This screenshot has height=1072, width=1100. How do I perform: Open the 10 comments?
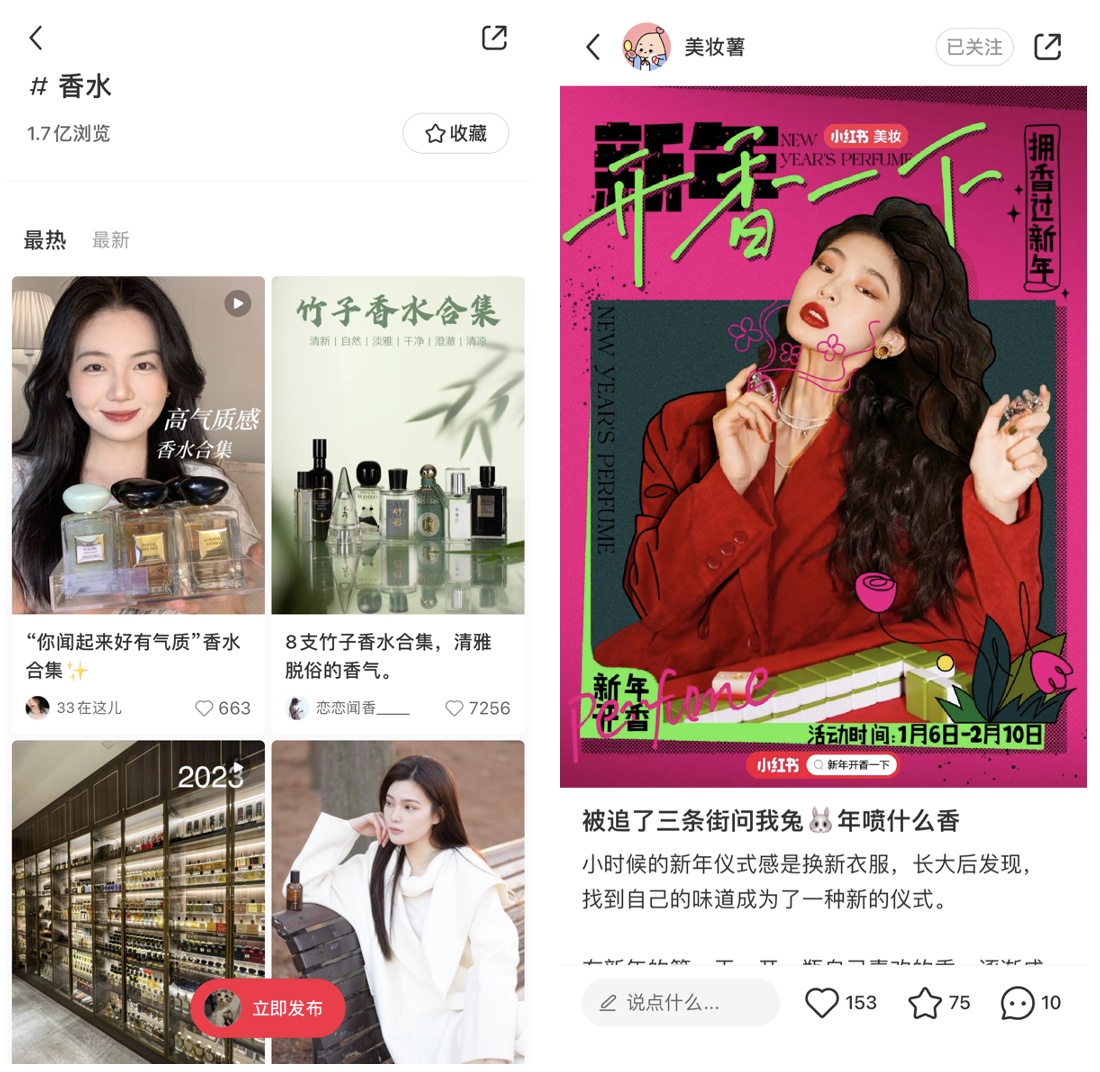coord(1017,1003)
